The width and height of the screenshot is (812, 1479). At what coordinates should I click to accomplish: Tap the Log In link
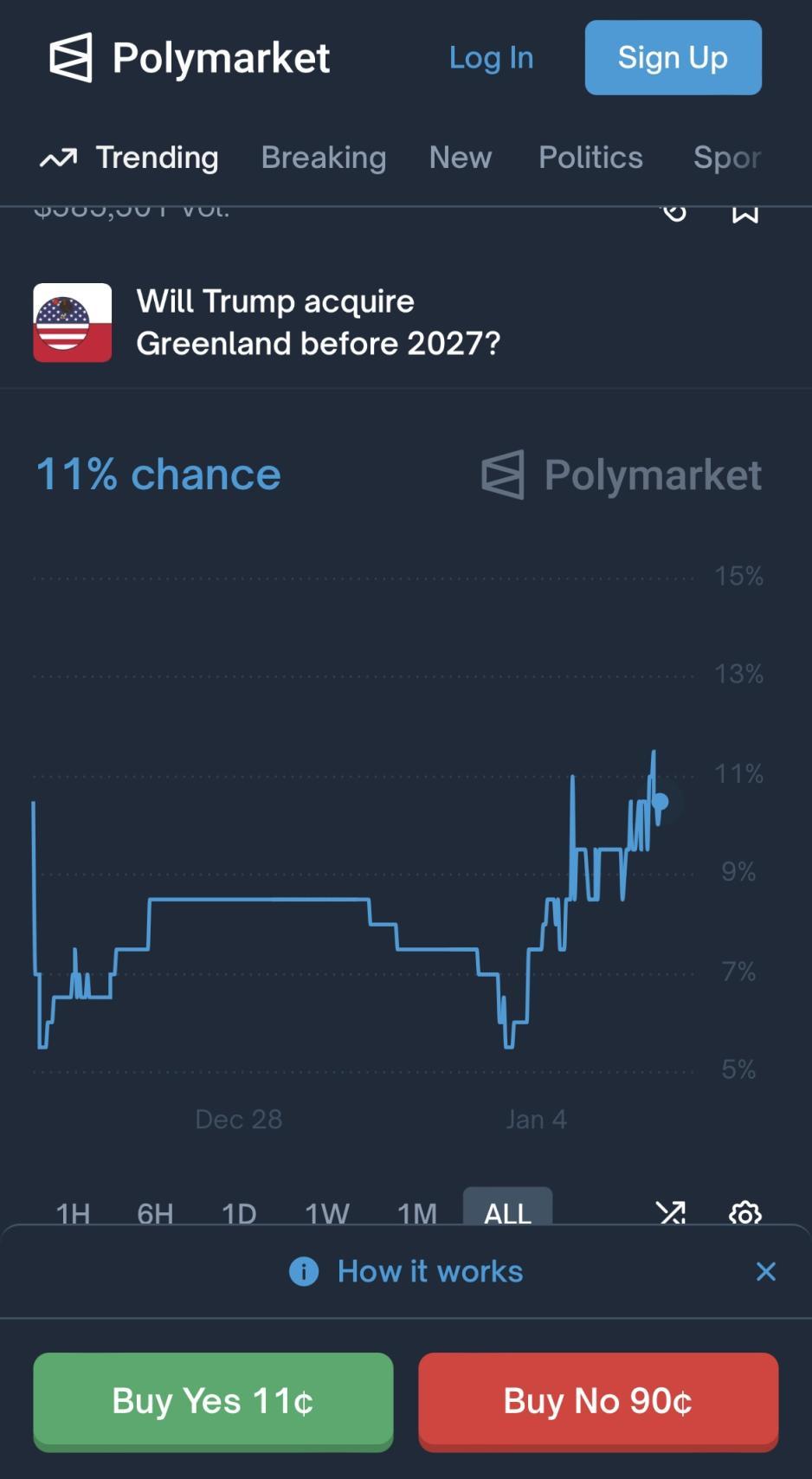pyautogui.click(x=491, y=58)
